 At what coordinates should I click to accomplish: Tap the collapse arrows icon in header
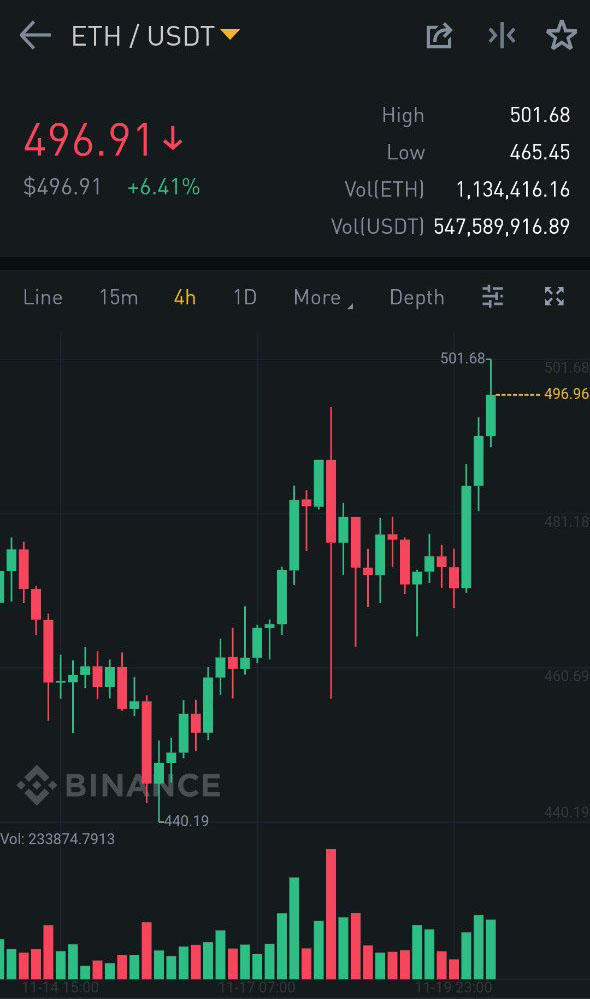pyautogui.click(x=501, y=36)
